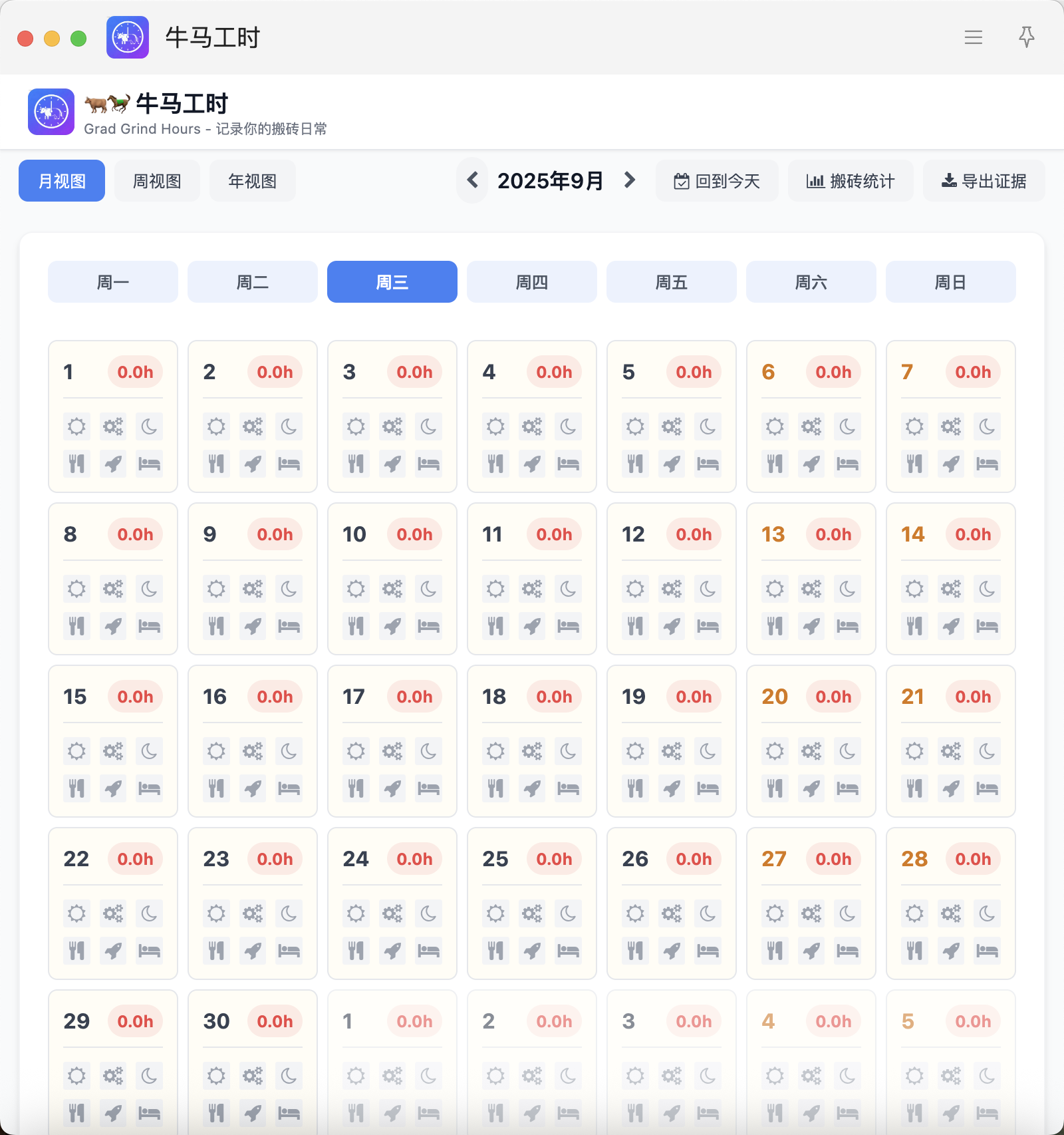This screenshot has width=1064, height=1135.
Task: Tap 回到今天 to return to today
Action: tap(717, 181)
